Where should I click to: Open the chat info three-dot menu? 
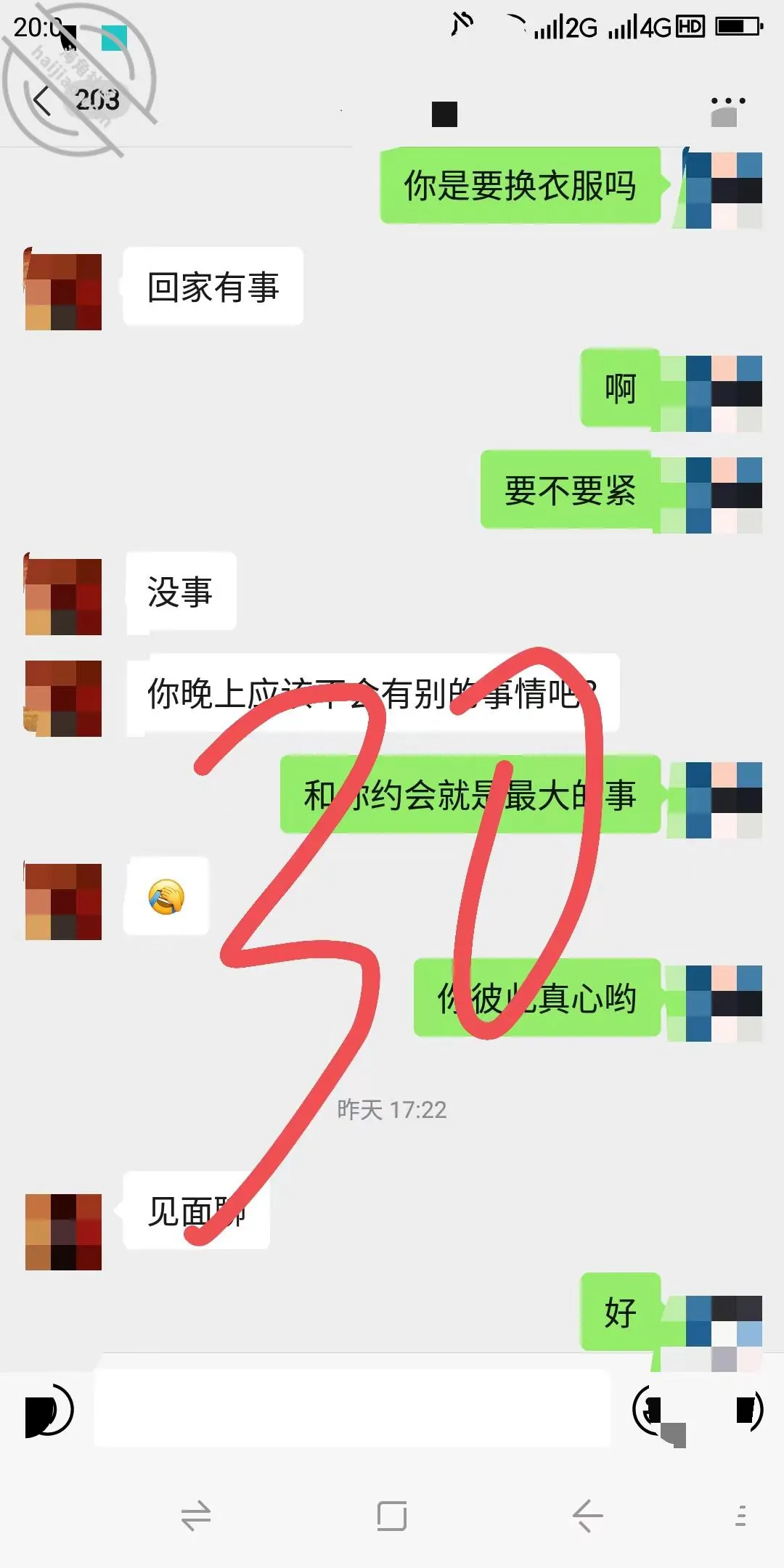728,101
